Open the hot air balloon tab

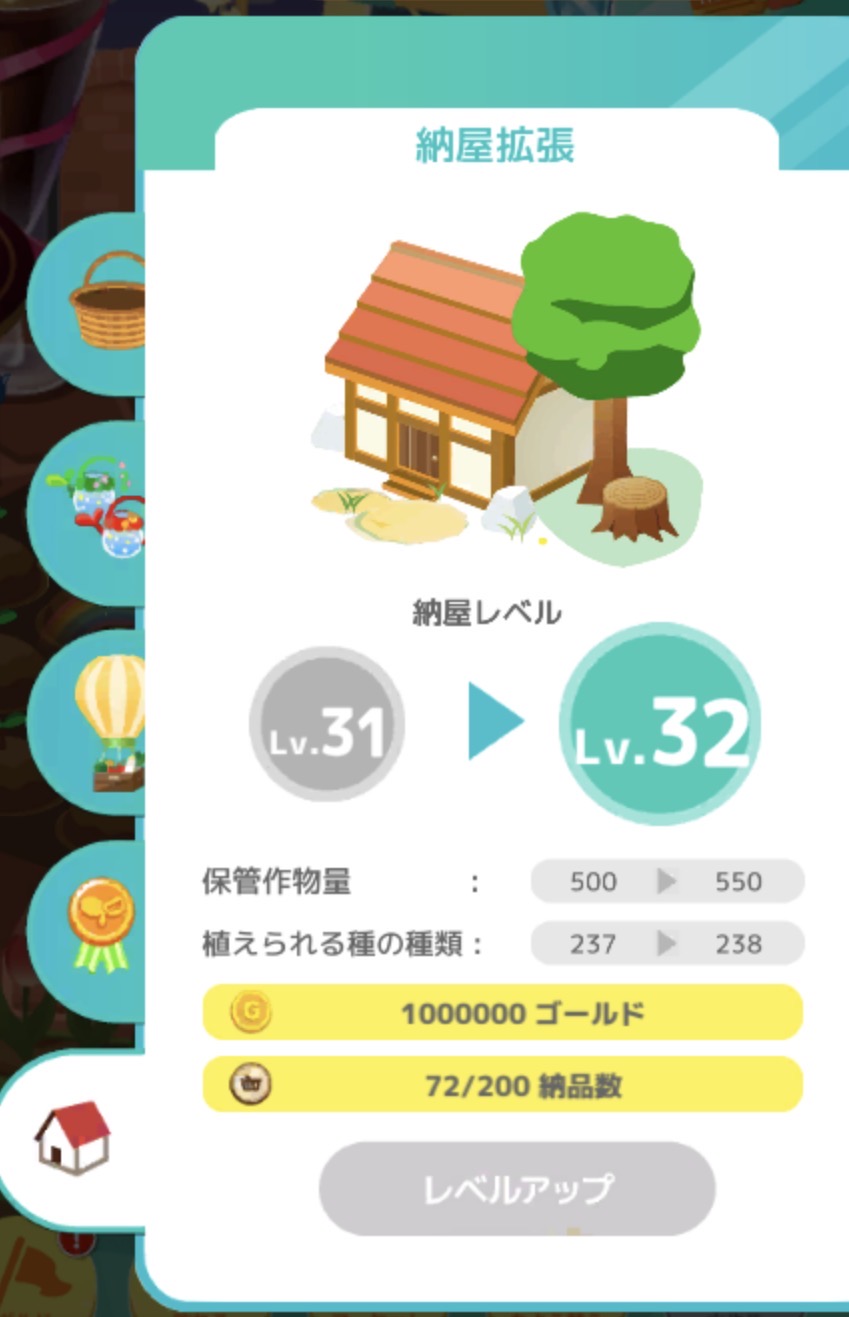point(105,720)
